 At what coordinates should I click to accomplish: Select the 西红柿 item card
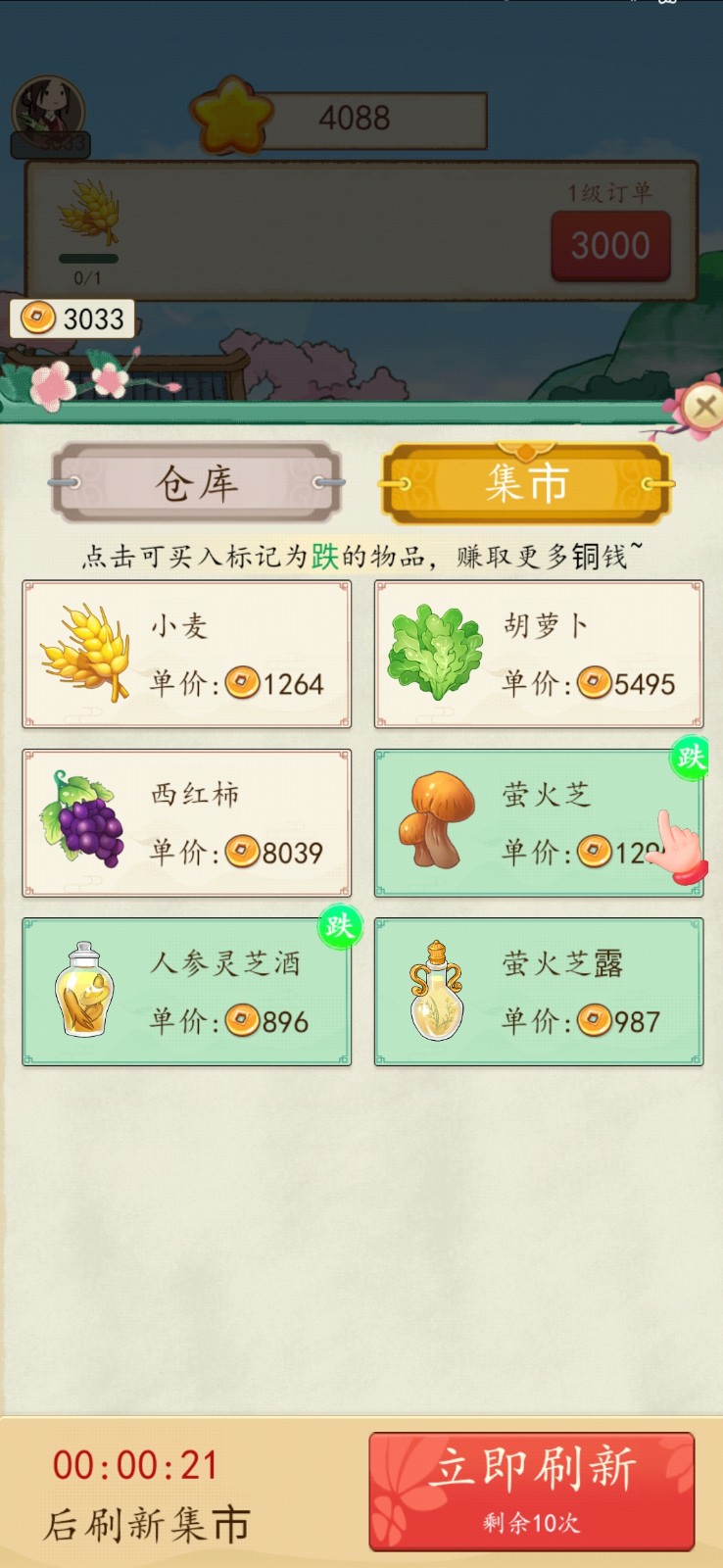[x=186, y=823]
